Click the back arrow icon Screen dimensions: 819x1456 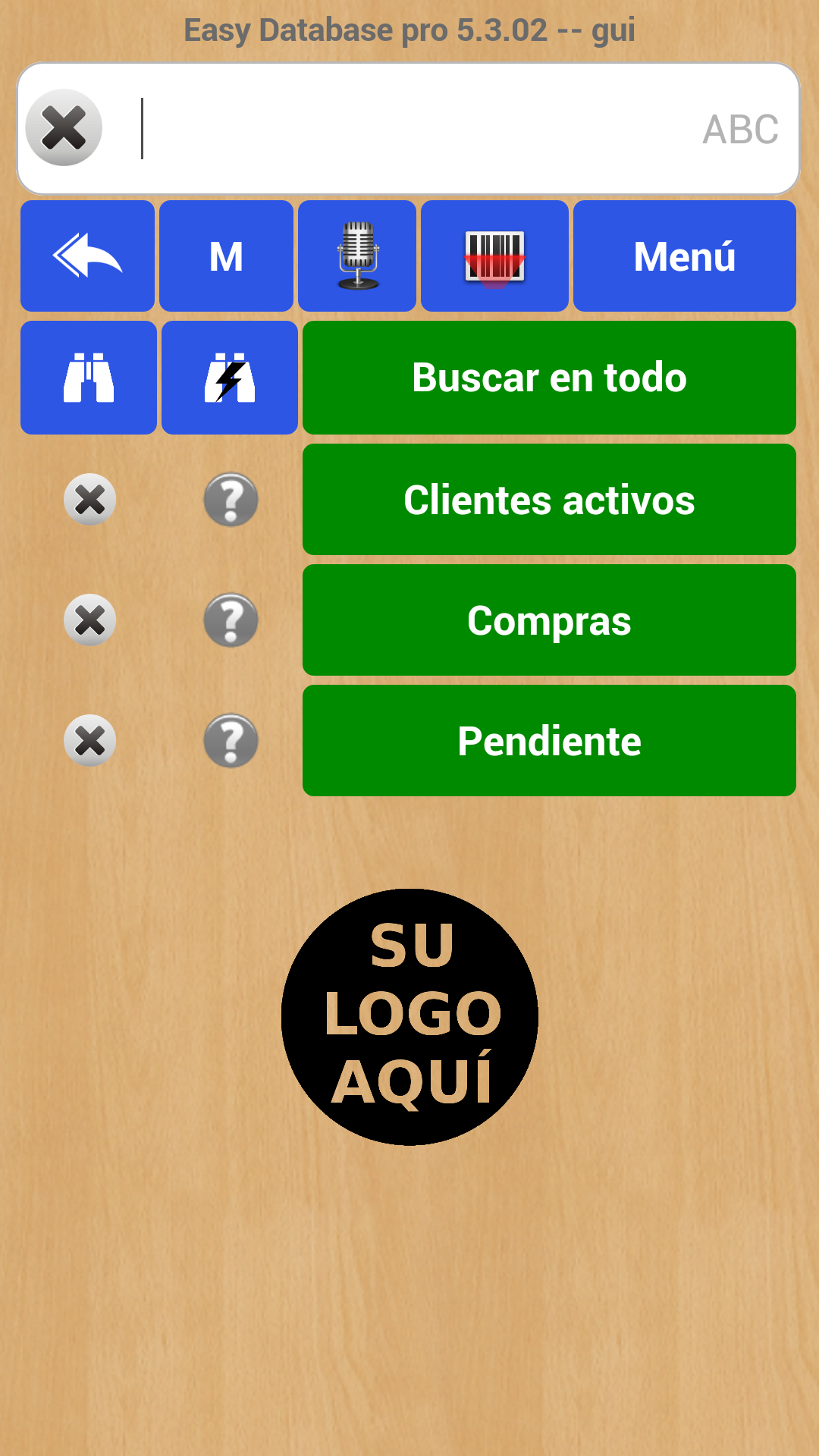[88, 255]
